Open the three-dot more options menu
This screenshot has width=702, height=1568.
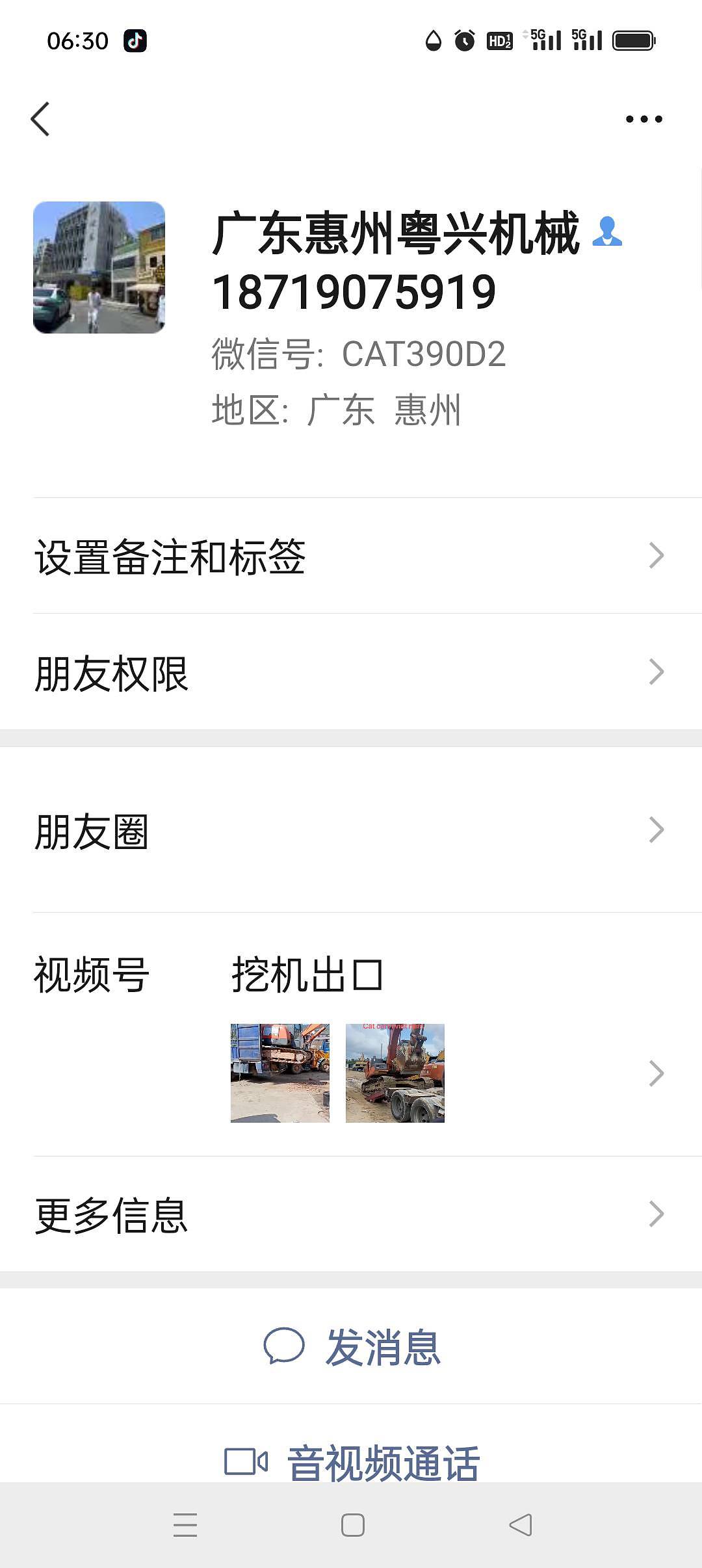[643, 119]
